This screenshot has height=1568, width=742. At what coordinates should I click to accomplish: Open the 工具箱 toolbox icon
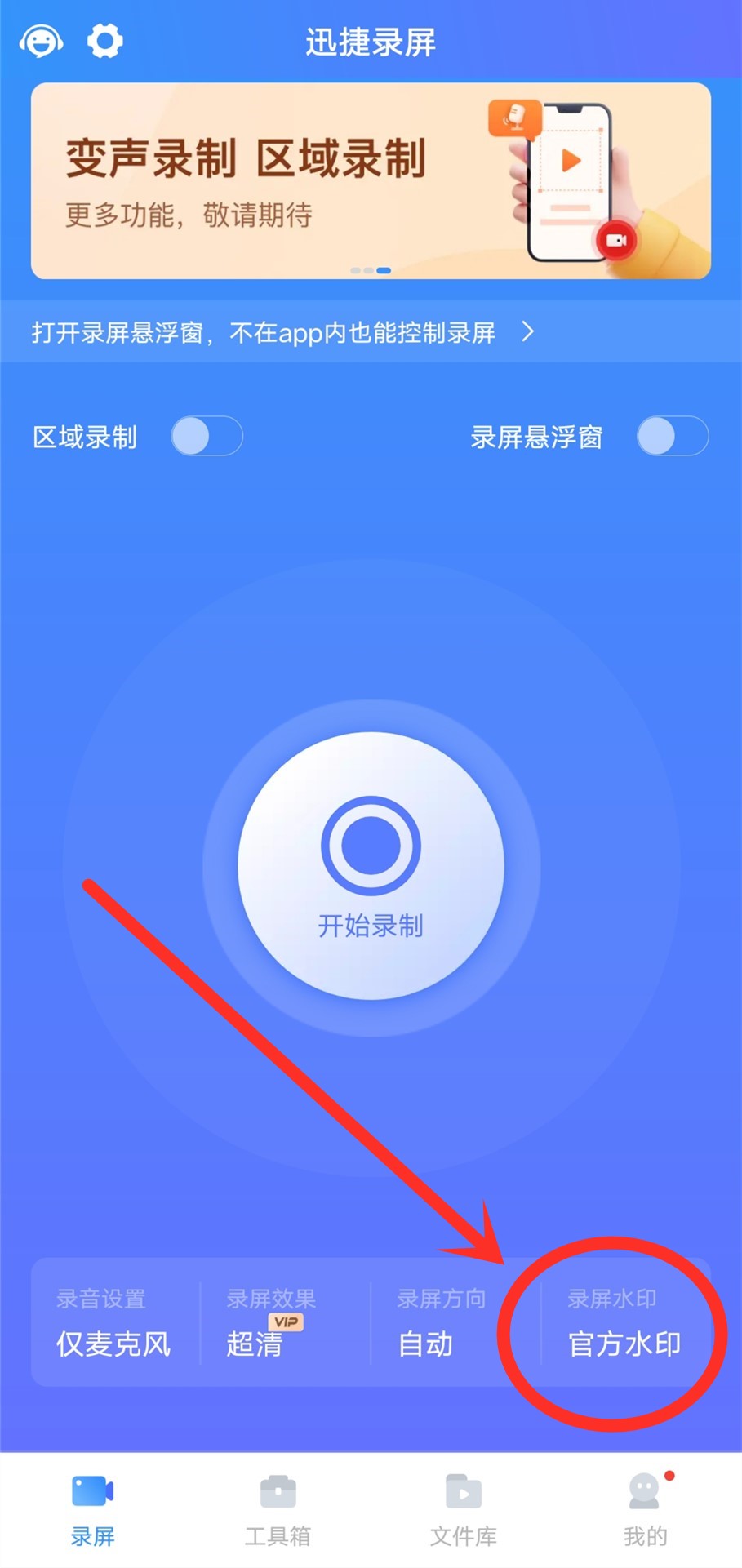278,1490
